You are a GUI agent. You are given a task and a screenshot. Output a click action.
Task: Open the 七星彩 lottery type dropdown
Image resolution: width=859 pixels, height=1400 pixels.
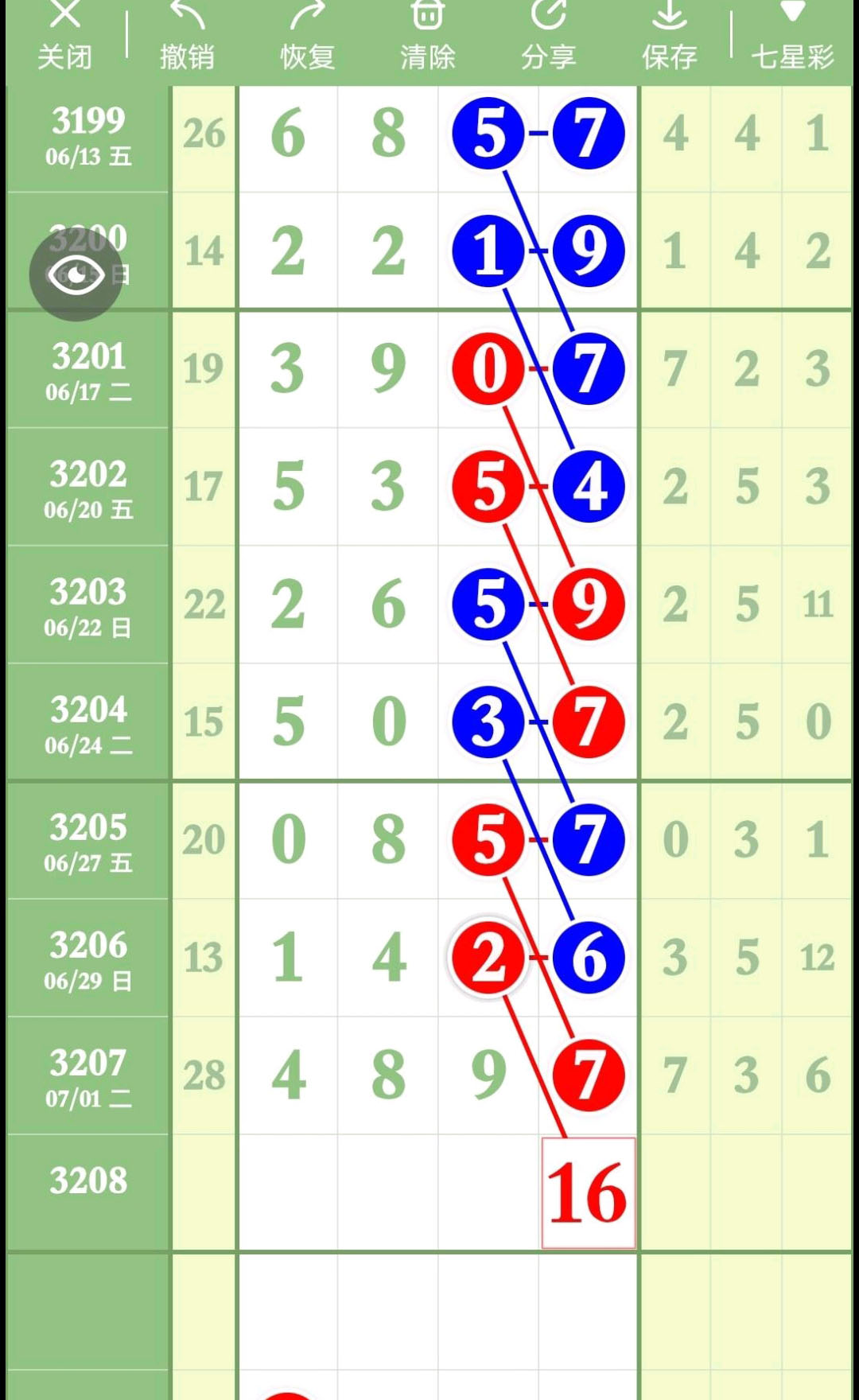click(x=792, y=37)
